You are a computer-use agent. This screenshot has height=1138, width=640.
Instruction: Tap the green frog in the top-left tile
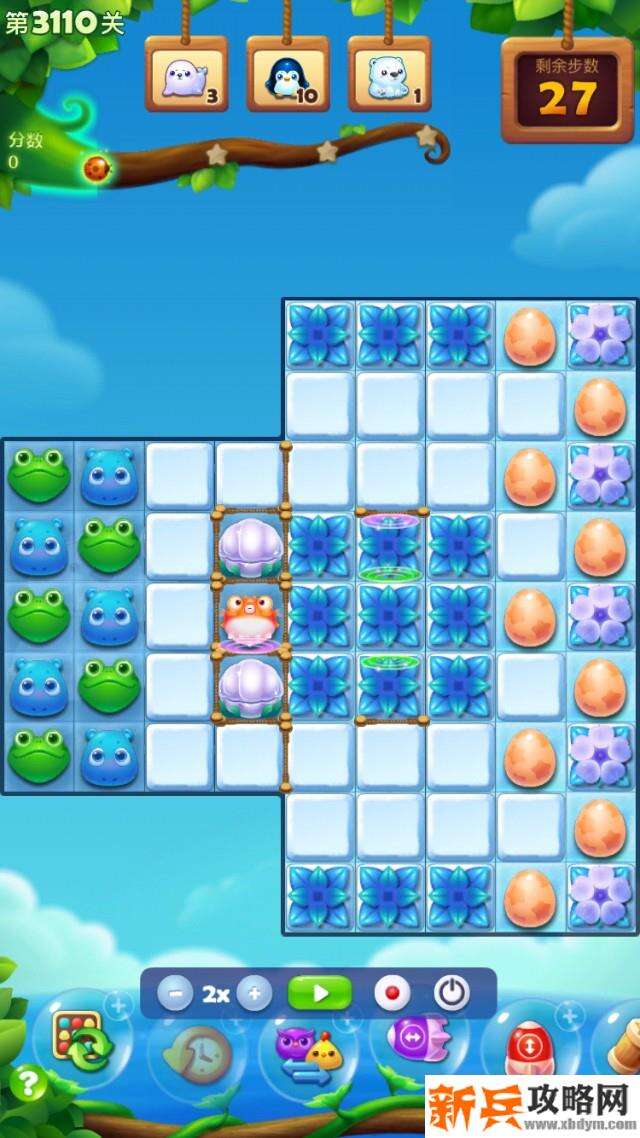tap(39, 476)
